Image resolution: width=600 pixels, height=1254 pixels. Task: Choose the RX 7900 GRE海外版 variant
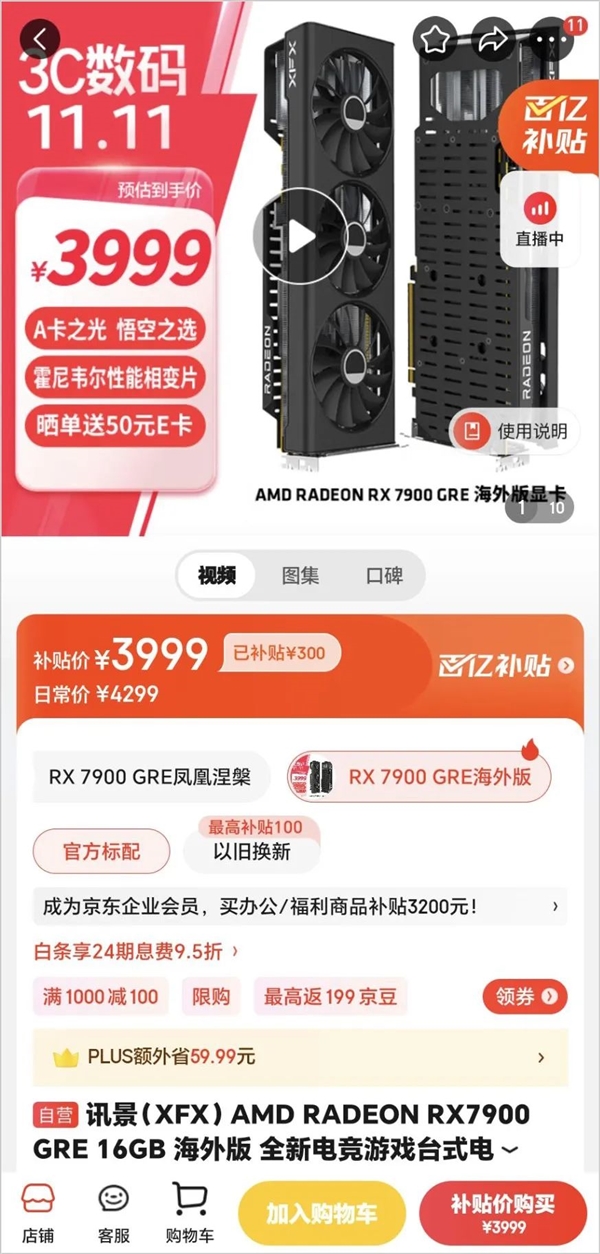click(420, 777)
